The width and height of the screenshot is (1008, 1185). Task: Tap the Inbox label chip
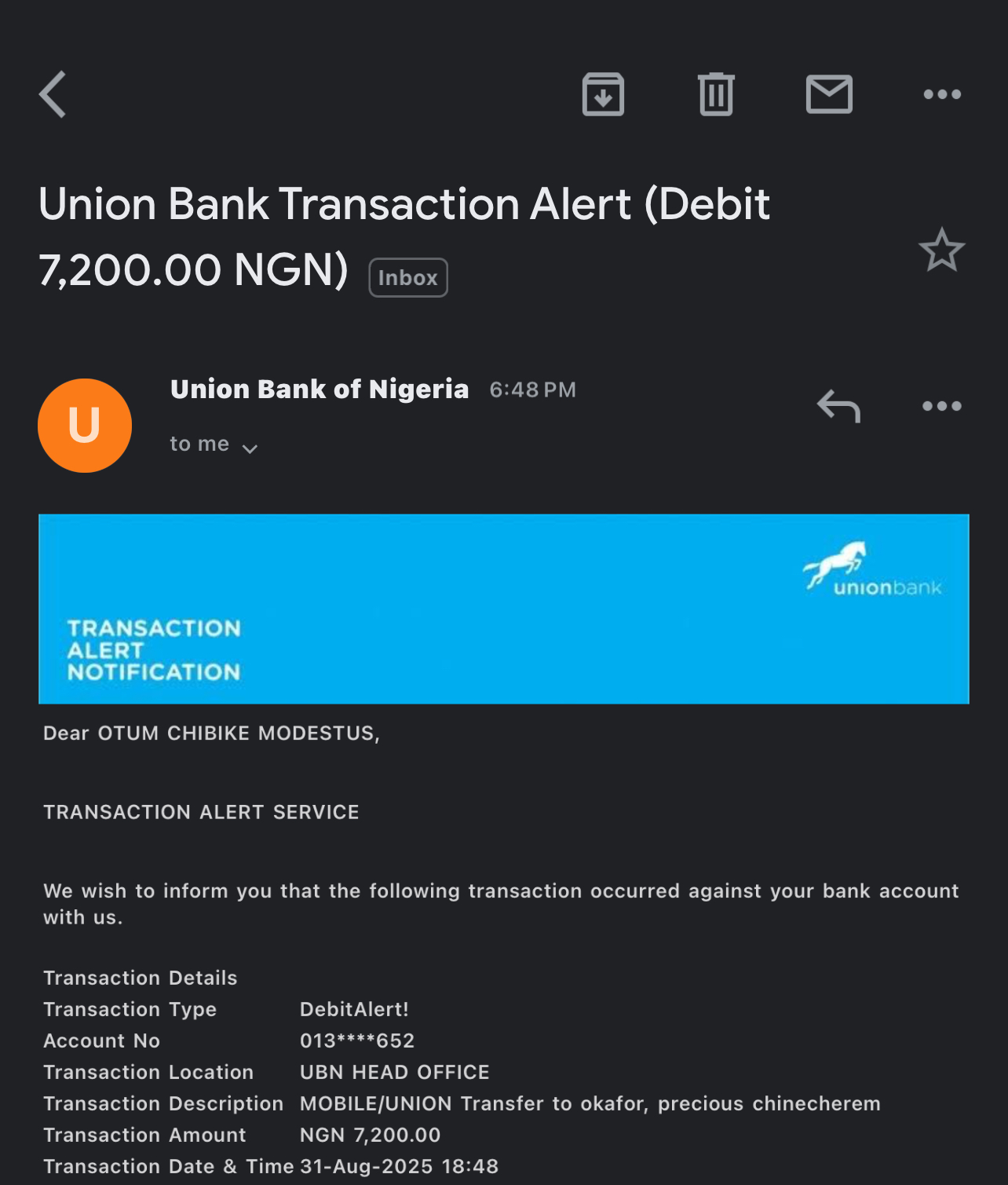408,277
